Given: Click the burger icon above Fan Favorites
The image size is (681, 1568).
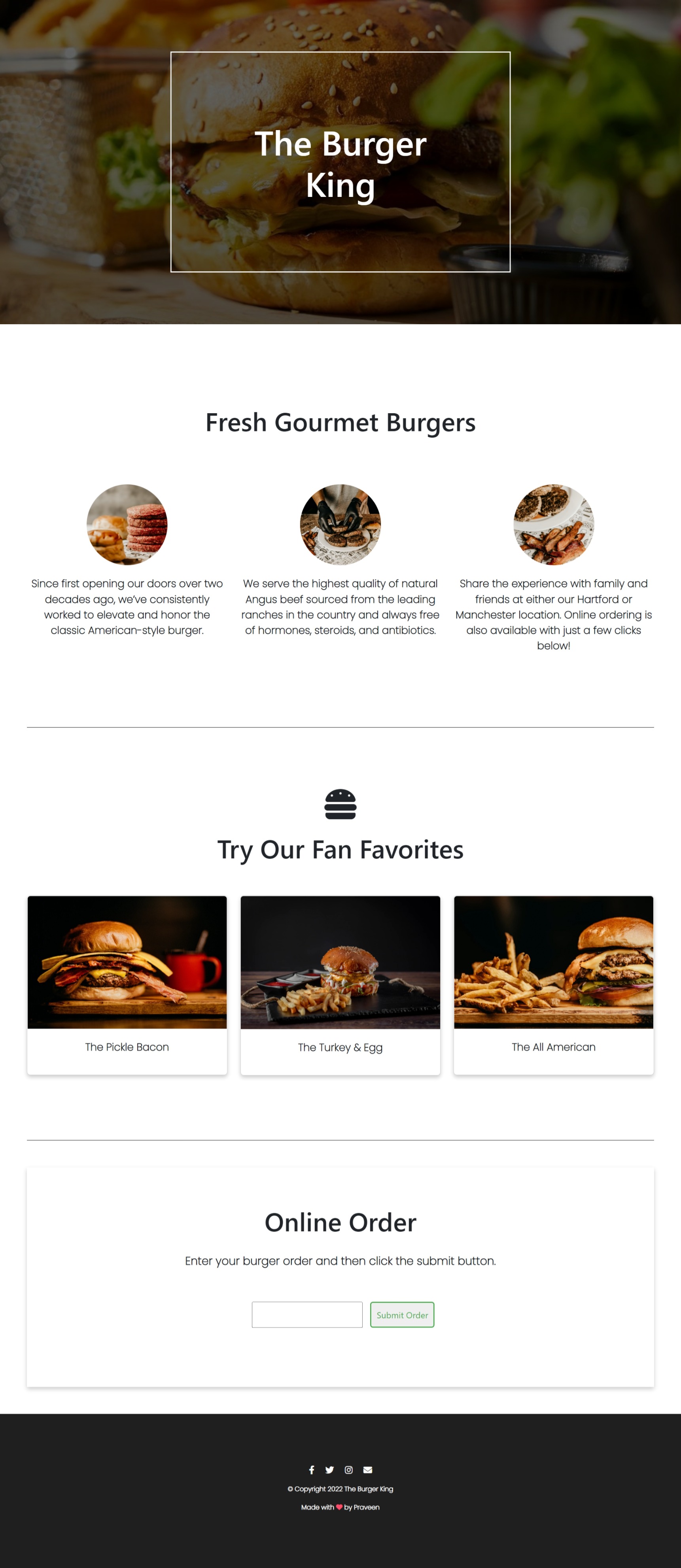Looking at the screenshot, I should [340, 803].
